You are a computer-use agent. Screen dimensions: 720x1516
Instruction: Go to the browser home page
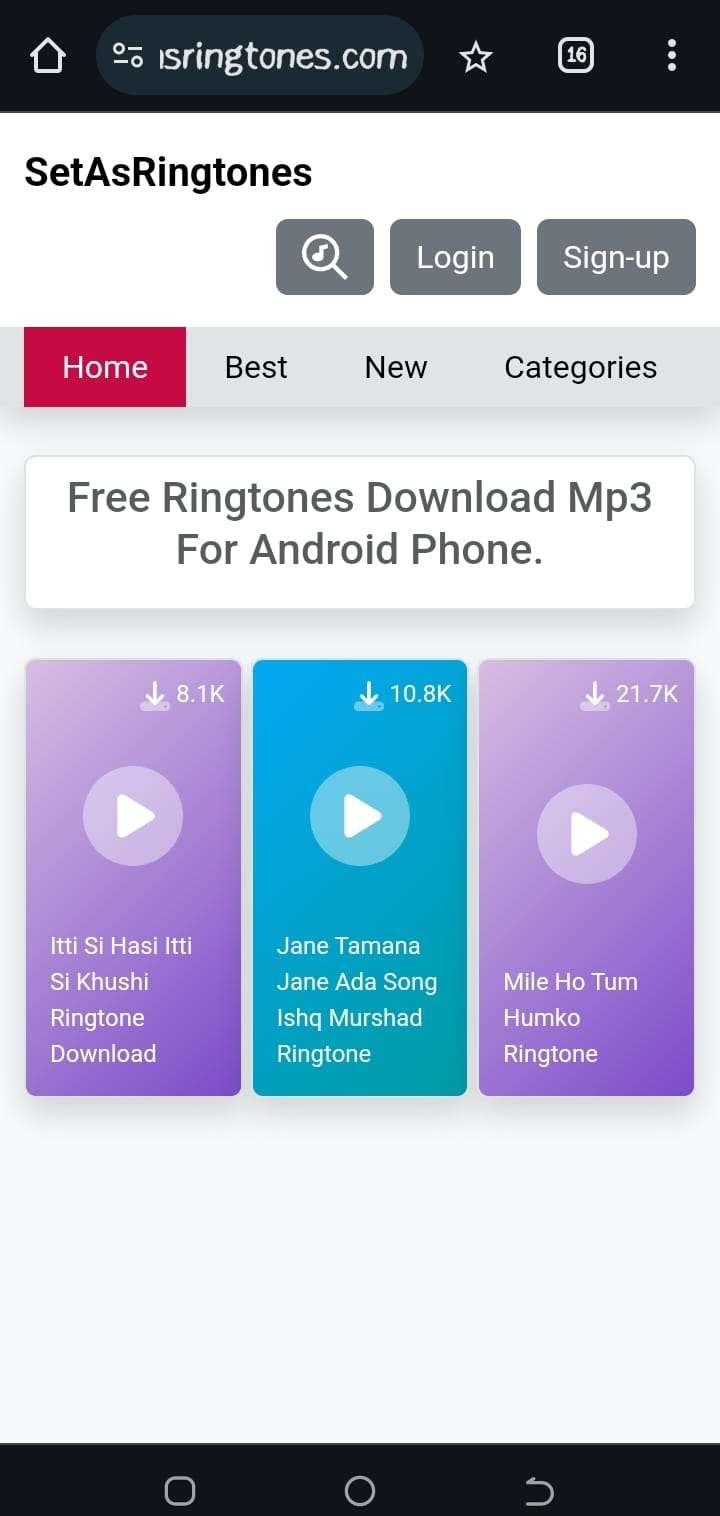click(48, 56)
